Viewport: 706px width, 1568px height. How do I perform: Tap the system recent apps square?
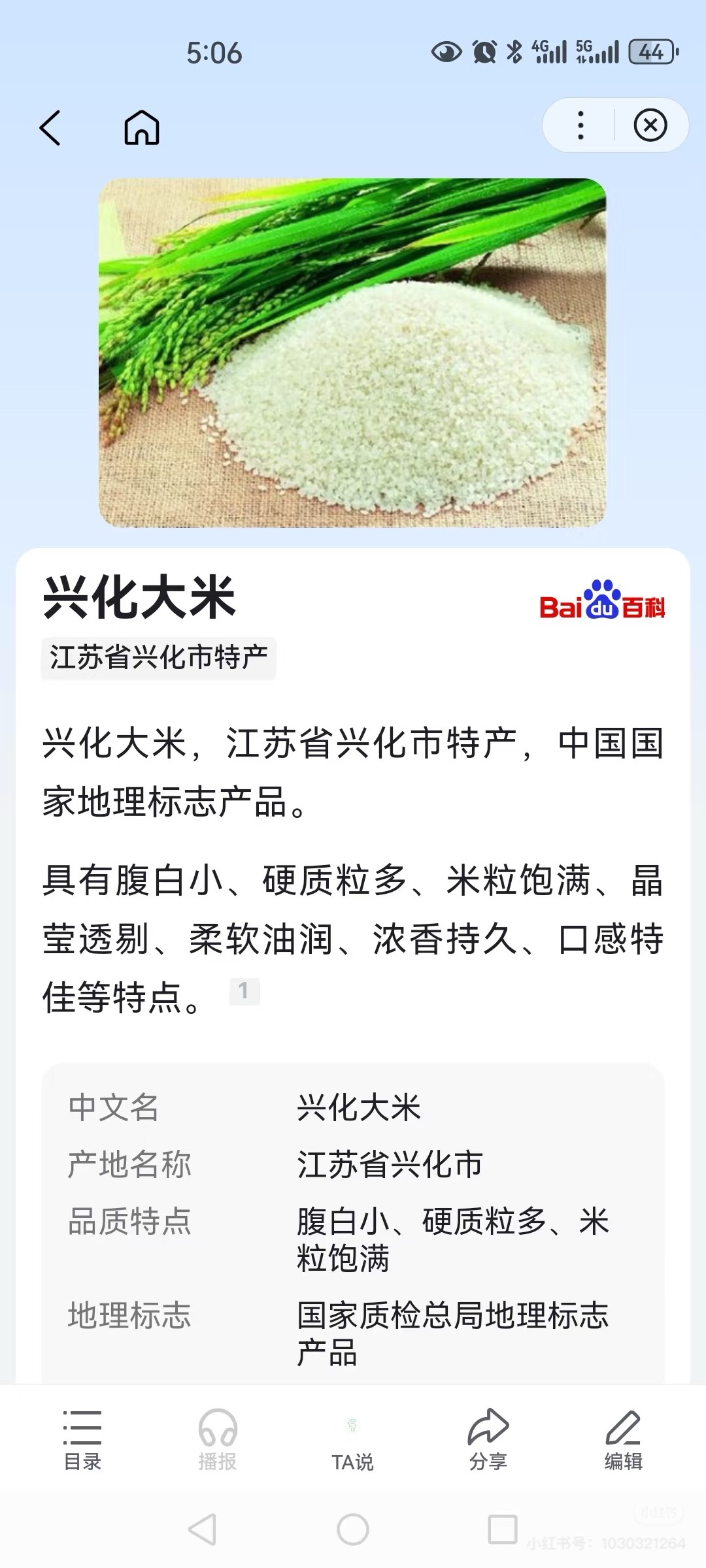click(x=503, y=1529)
